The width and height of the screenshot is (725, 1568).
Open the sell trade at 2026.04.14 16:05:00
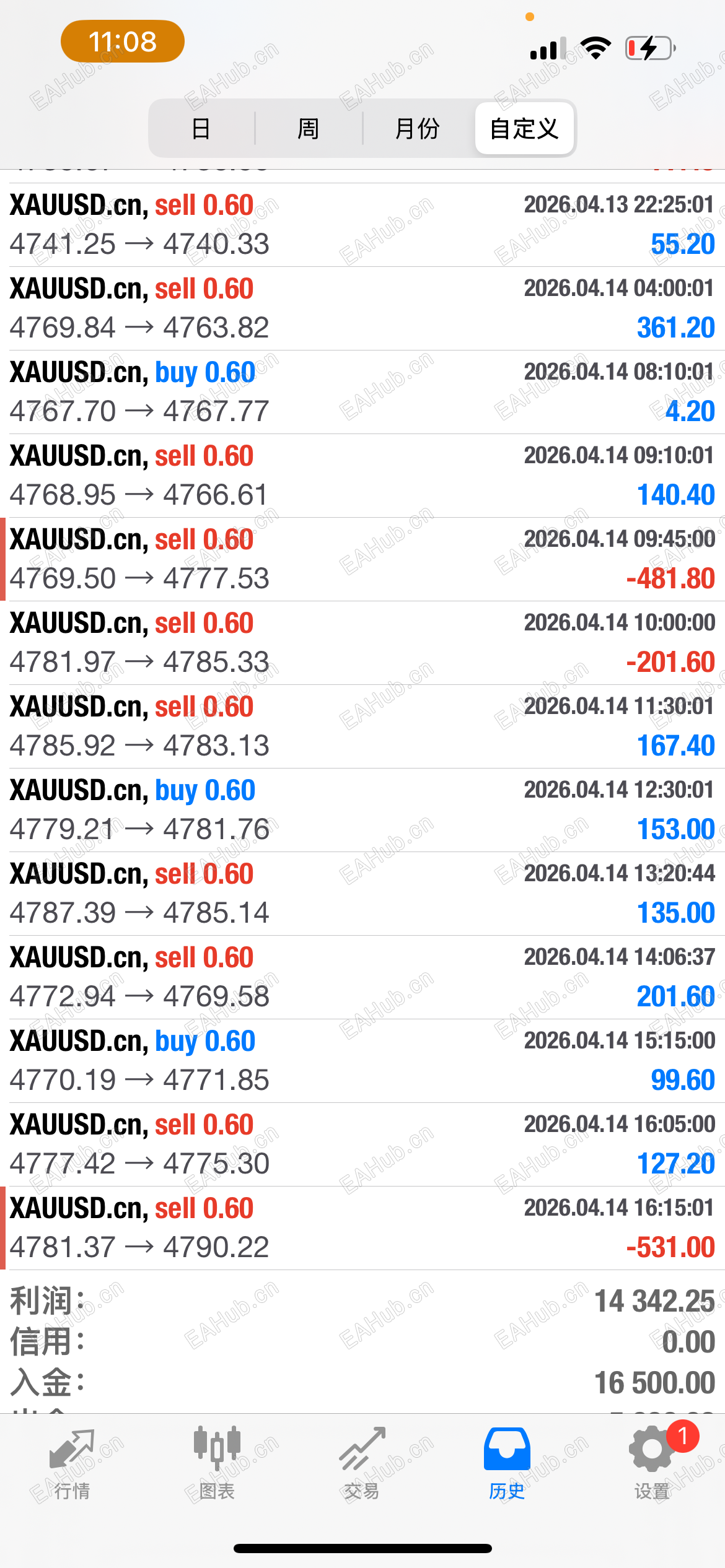tap(362, 1144)
